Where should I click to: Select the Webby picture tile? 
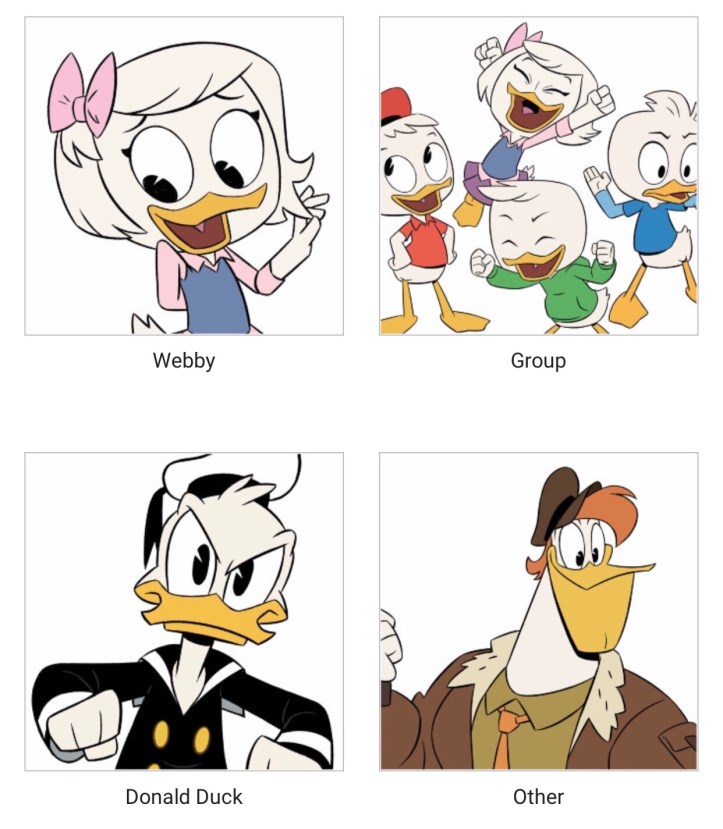coord(184,176)
